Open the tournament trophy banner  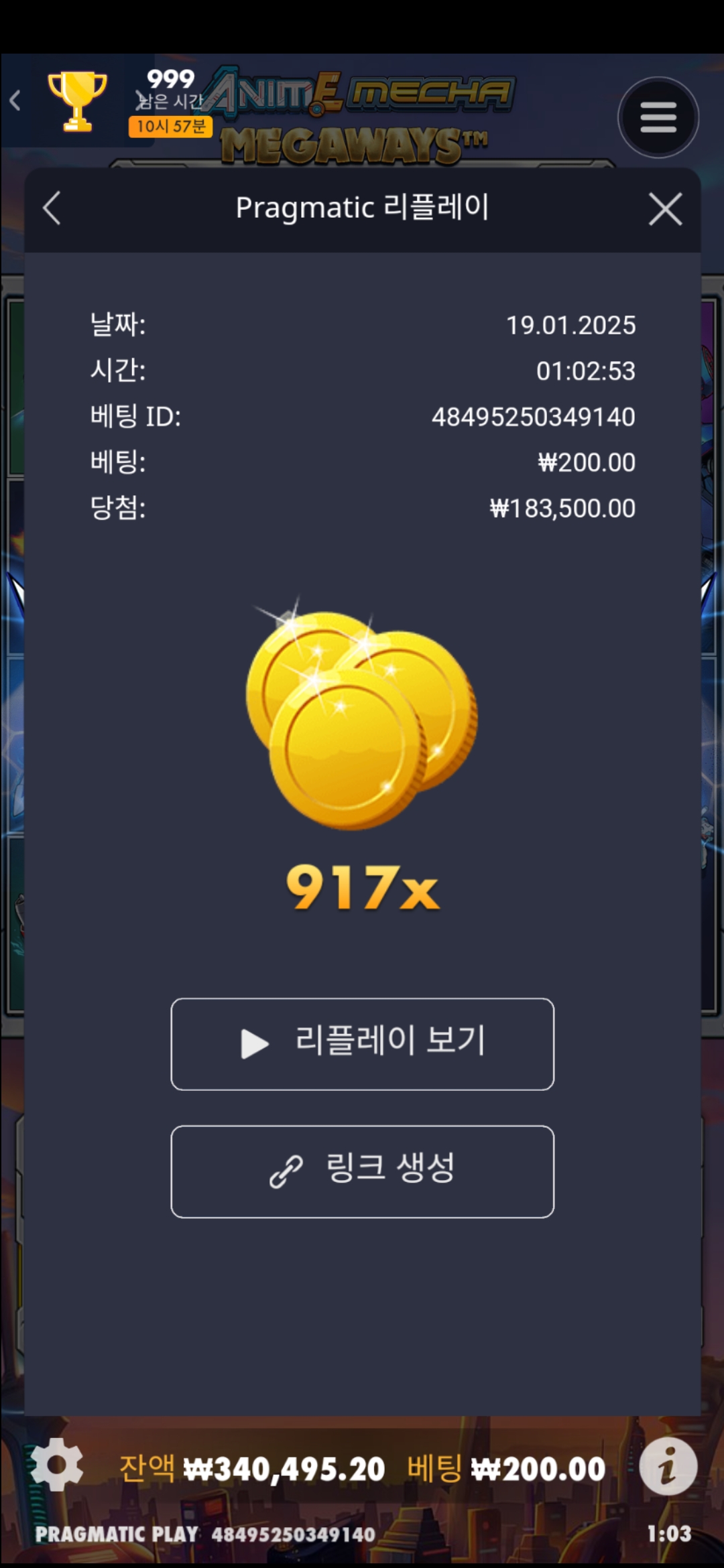pos(78,101)
